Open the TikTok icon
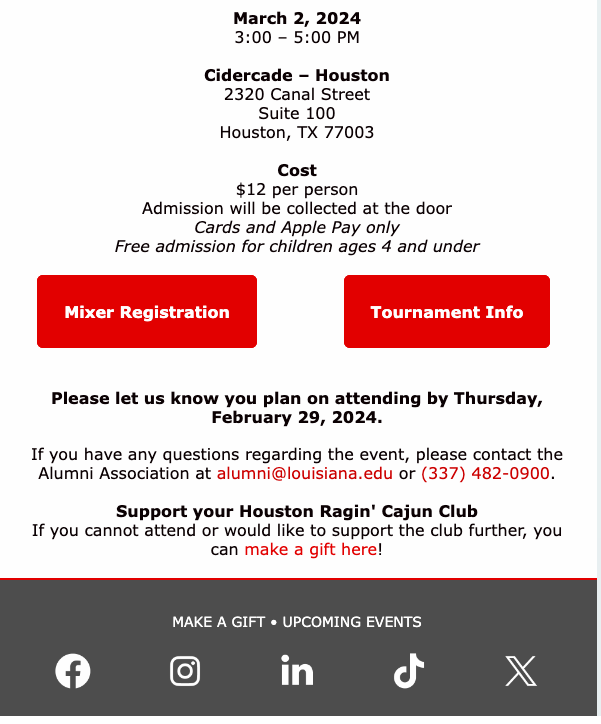Screen dimensions: 601x724 pos(409,671)
